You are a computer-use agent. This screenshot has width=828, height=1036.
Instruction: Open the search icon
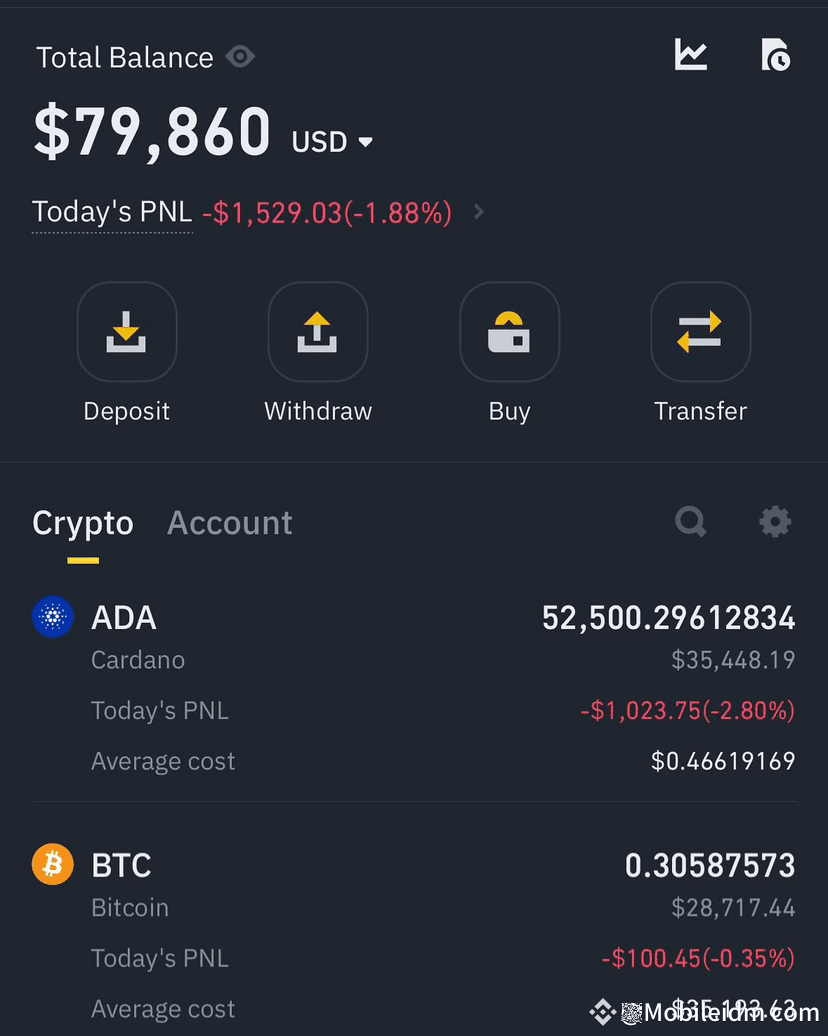pyautogui.click(x=690, y=521)
